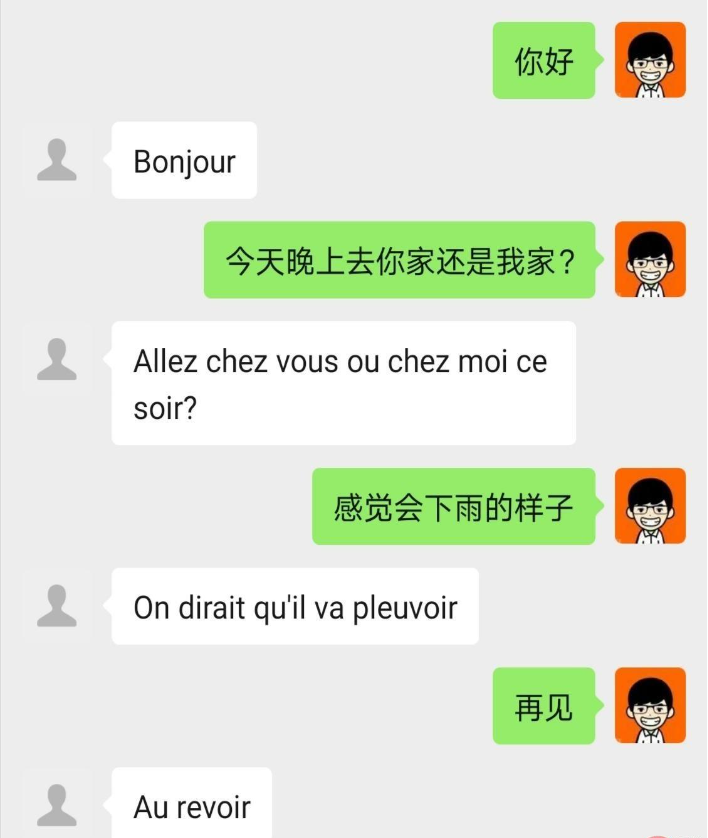Tap sender avatar next to 感觉会下雨的样子
This screenshot has height=838, width=708.
(x=650, y=506)
